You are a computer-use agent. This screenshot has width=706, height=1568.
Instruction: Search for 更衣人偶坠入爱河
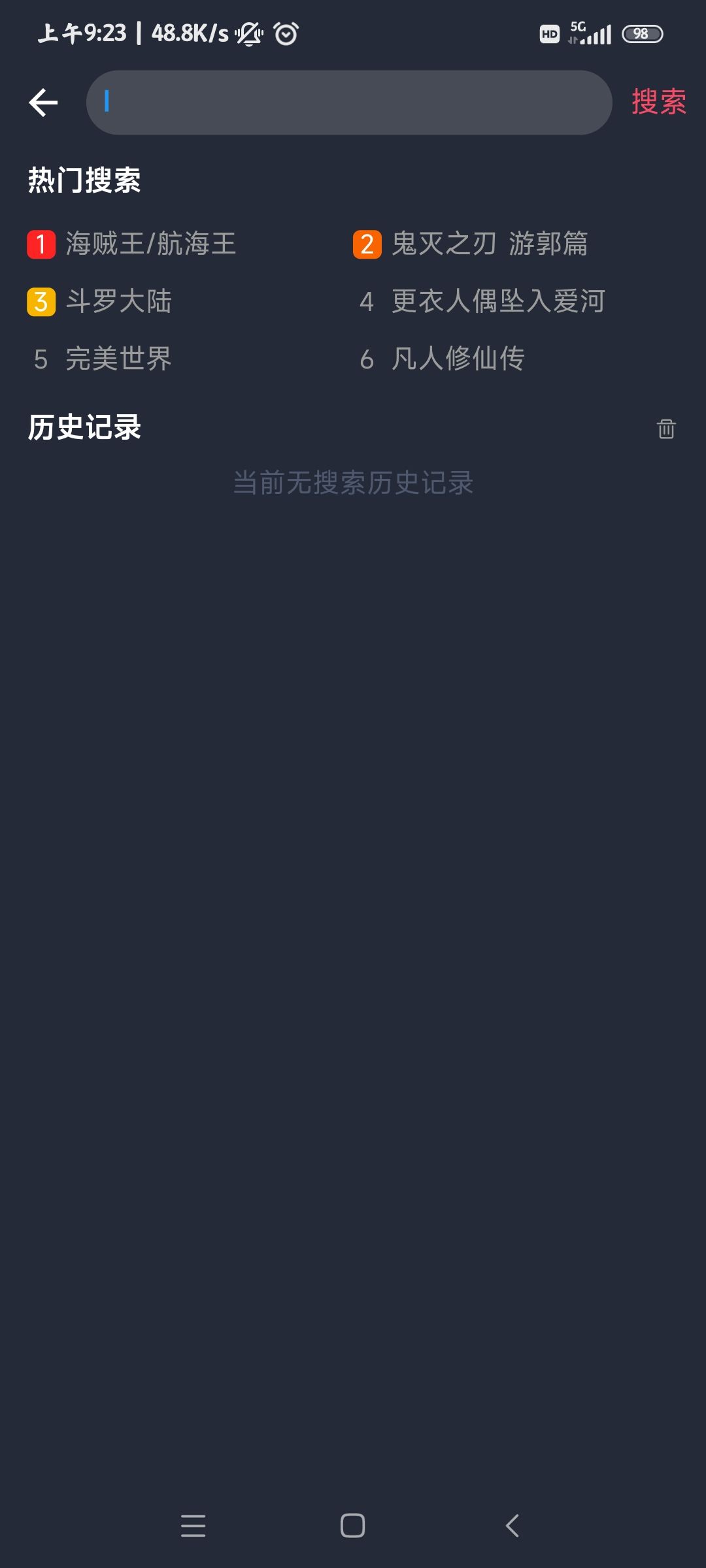[497, 302]
